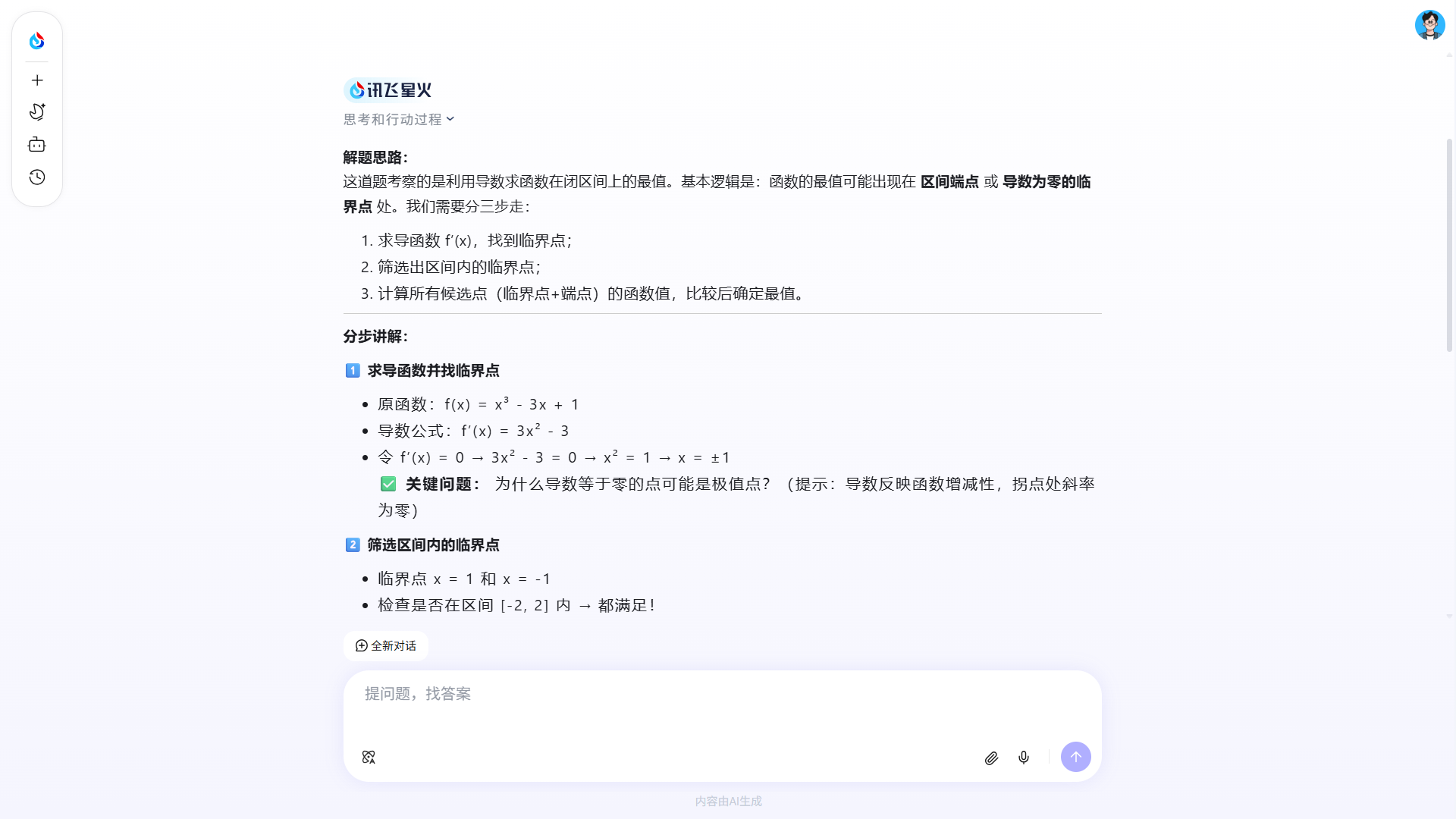Start voice input with the microphone

1024,758
